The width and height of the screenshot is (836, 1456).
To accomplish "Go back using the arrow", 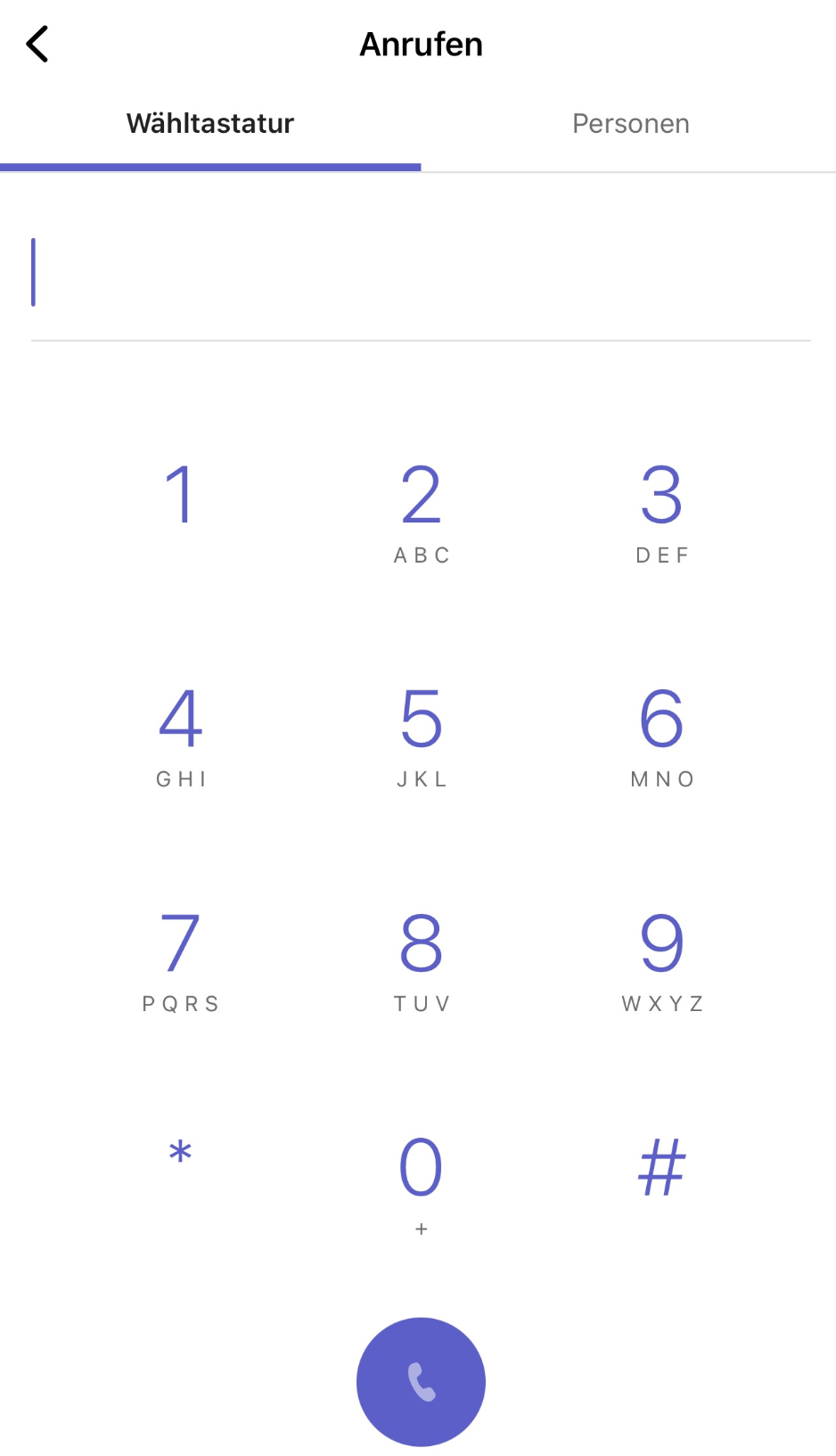I will (x=37, y=44).
